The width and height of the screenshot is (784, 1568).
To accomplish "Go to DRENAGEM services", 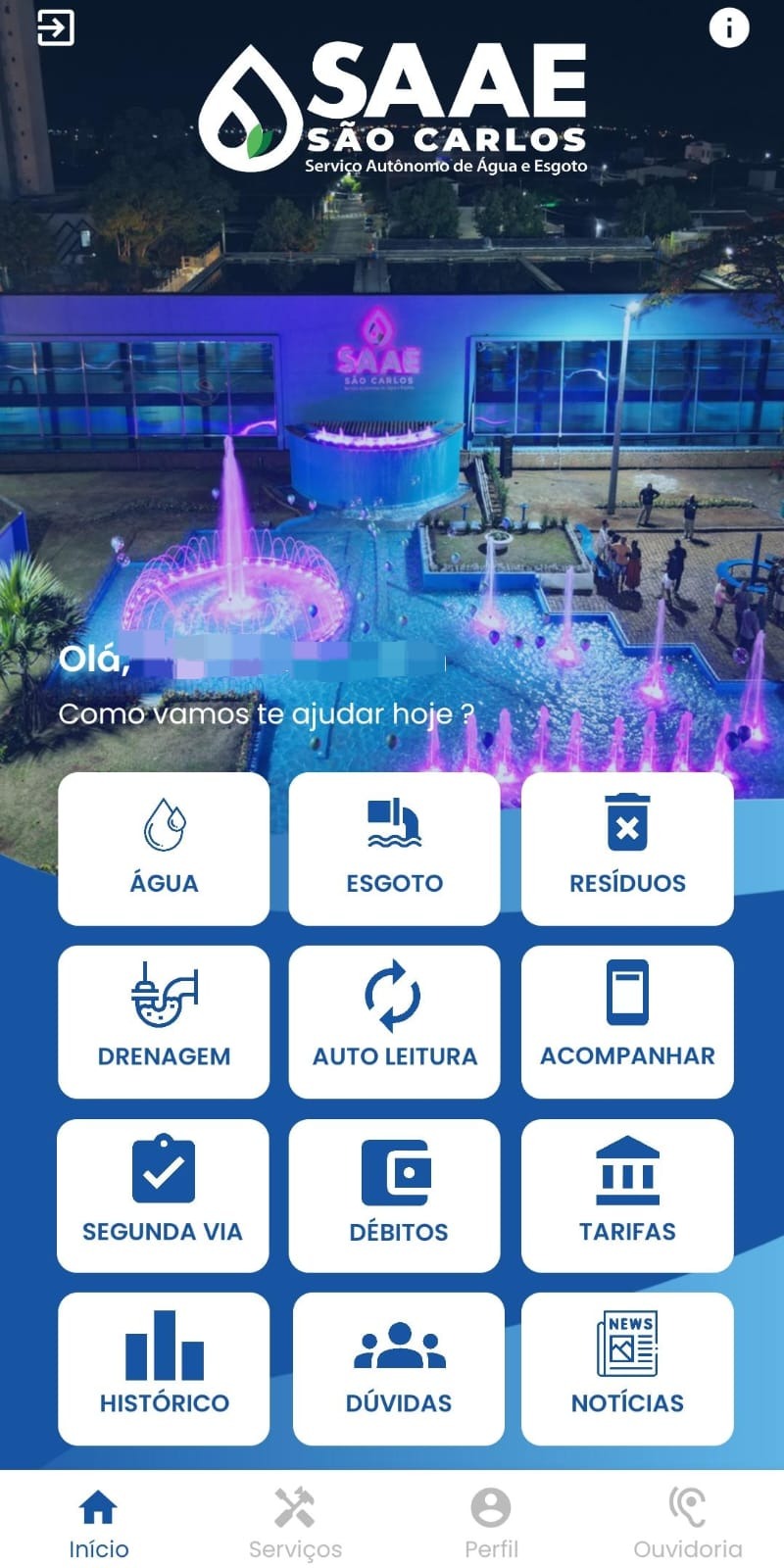I will [164, 1021].
